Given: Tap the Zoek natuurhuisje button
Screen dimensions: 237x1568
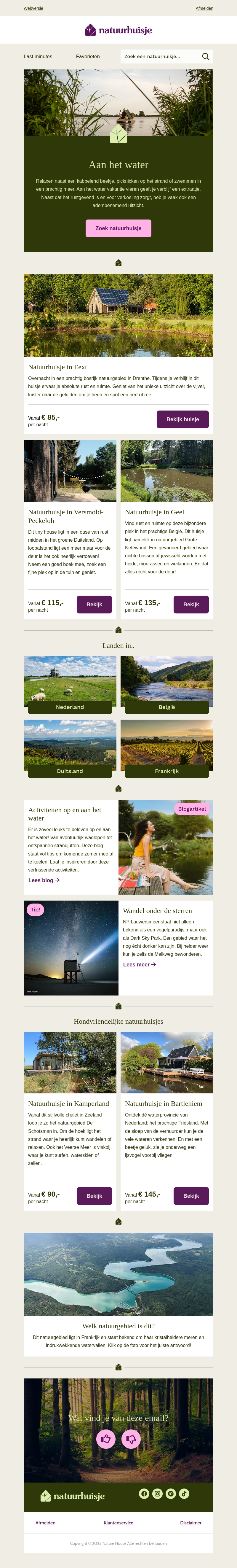Looking at the screenshot, I should click(x=118, y=228).
